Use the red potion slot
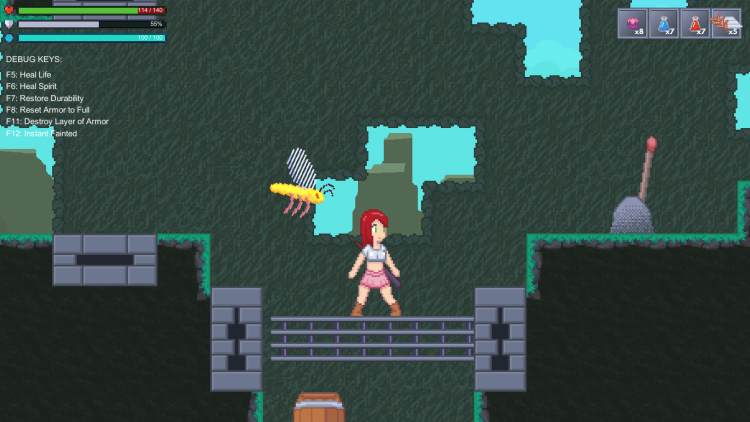 (x=695, y=23)
